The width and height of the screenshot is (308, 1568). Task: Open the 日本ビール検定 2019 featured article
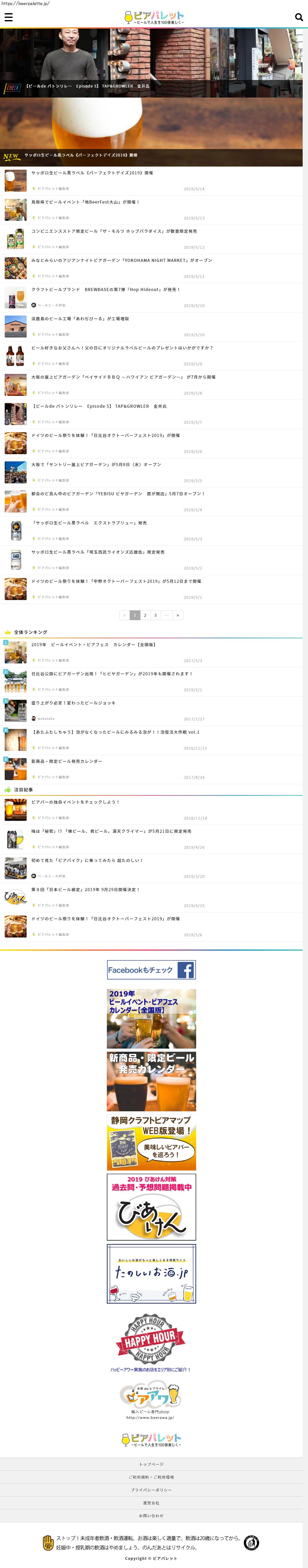[x=85, y=890]
